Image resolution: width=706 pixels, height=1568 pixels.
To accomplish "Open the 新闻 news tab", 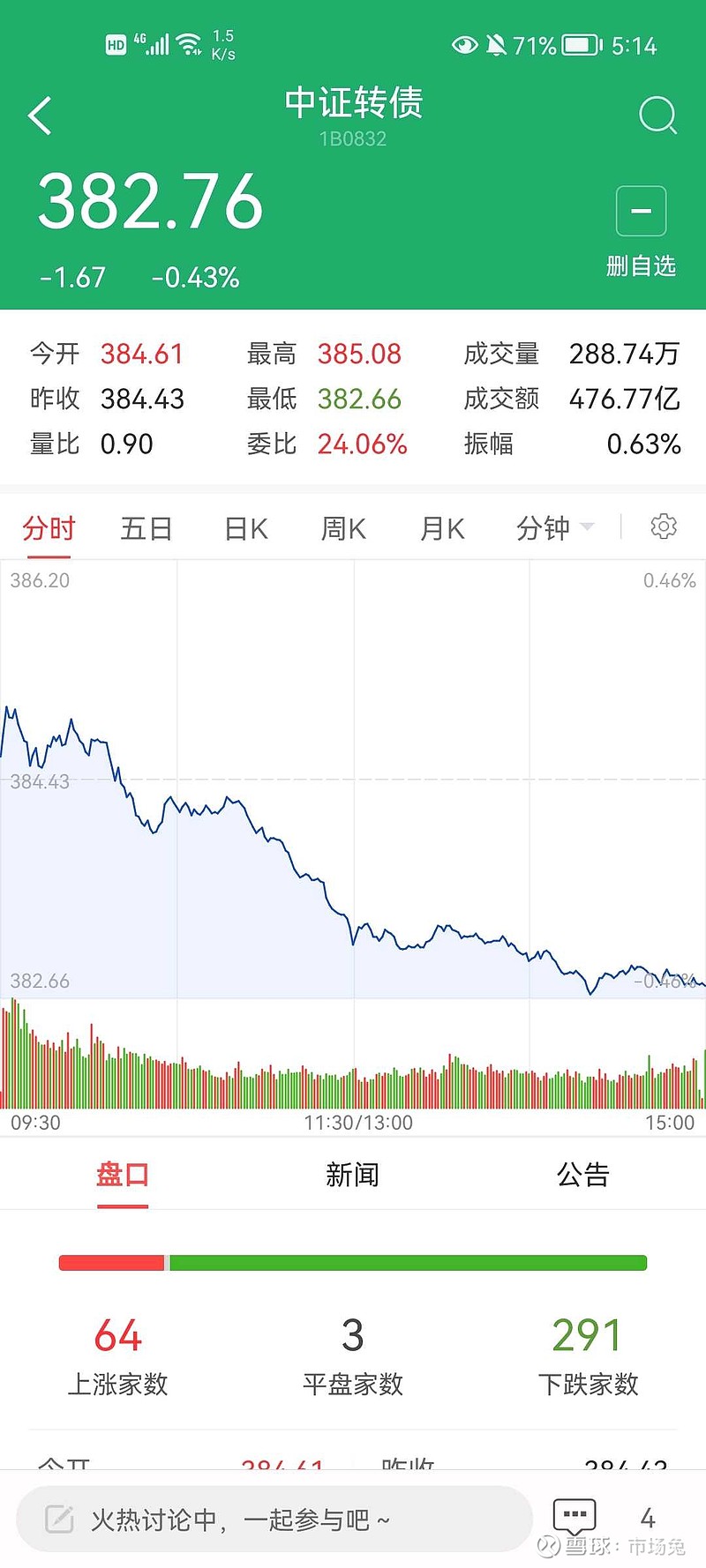I will (x=352, y=1174).
